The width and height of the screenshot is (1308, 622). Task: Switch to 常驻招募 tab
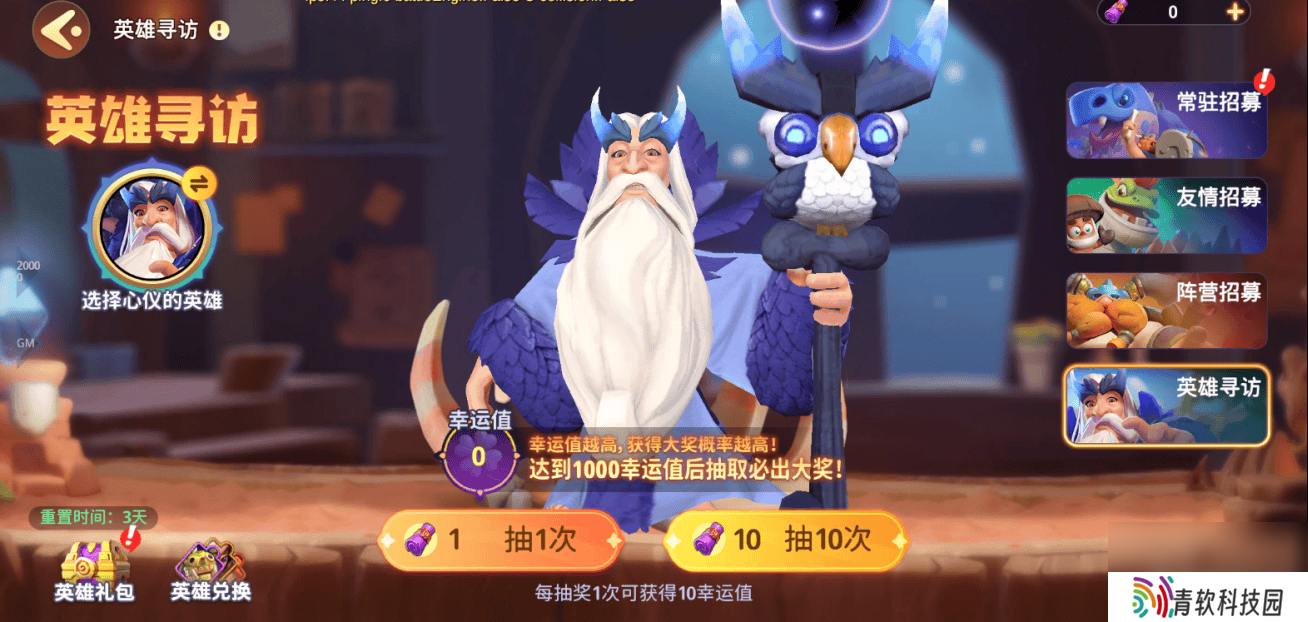click(x=1166, y=120)
